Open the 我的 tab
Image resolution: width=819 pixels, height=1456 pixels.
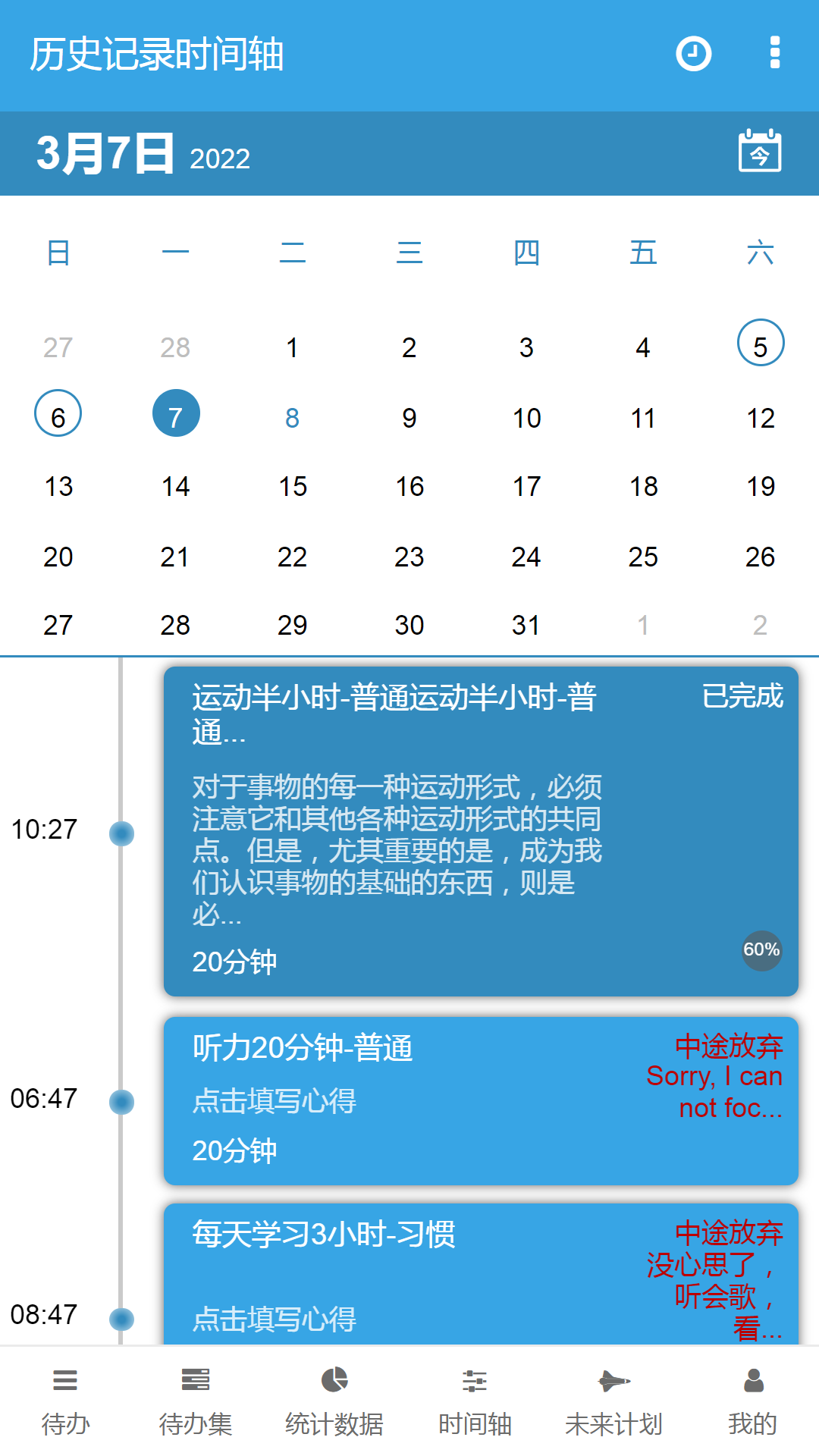[x=753, y=1401]
